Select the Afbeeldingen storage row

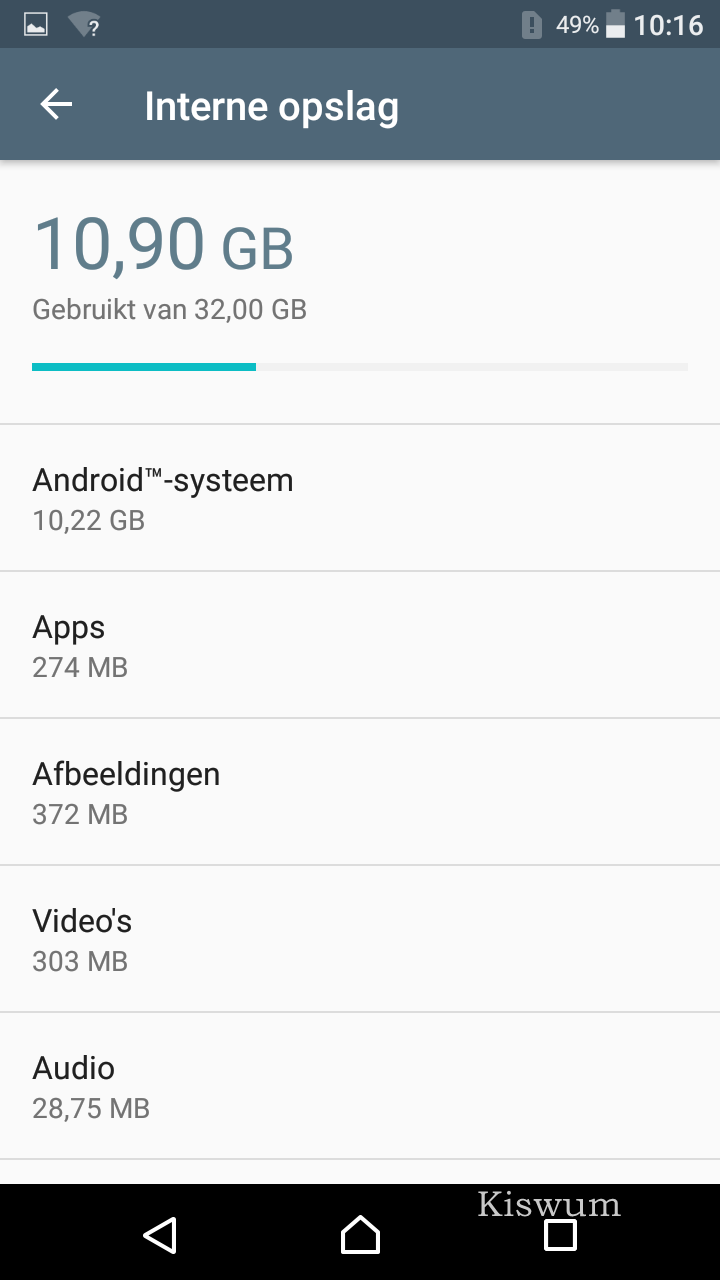(x=360, y=792)
